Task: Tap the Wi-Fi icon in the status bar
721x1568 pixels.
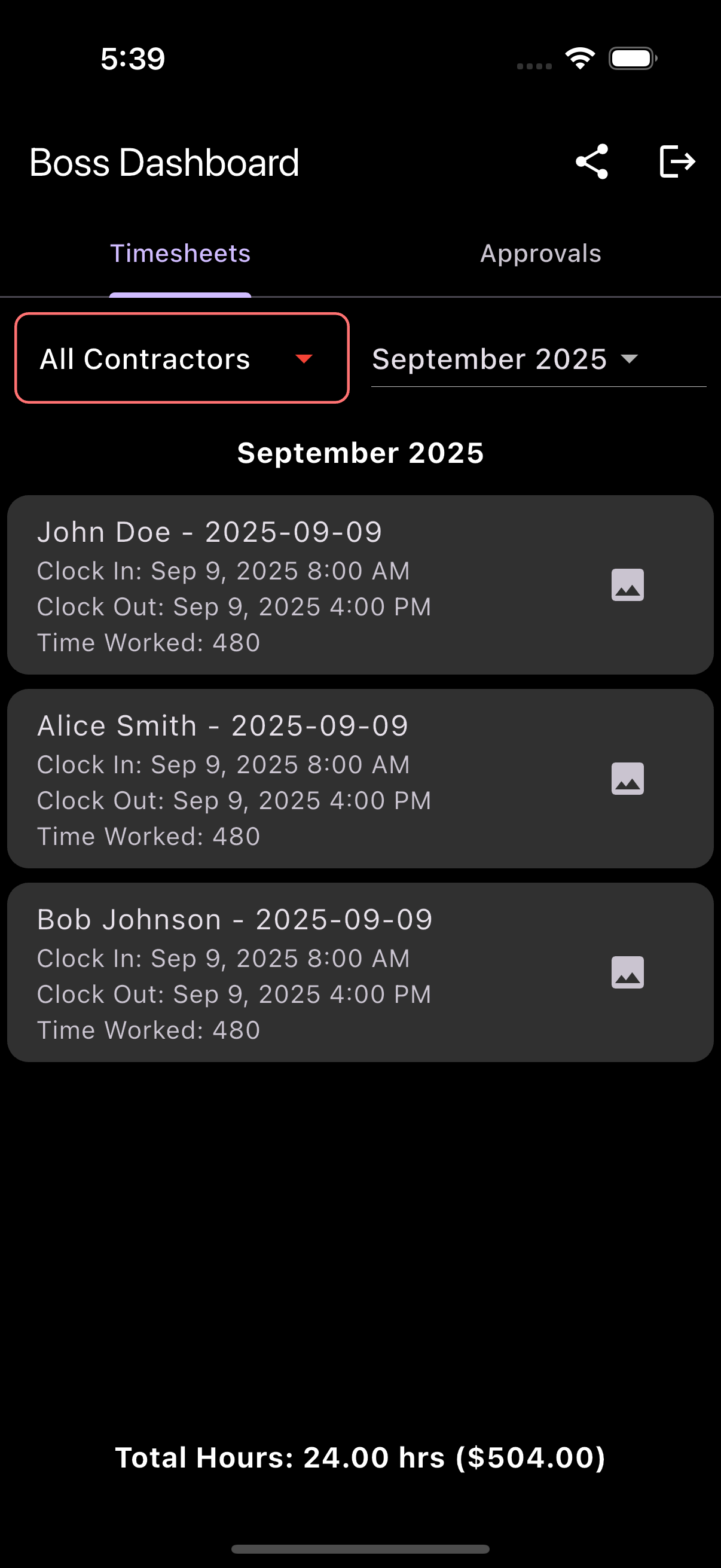Action: pos(579,57)
